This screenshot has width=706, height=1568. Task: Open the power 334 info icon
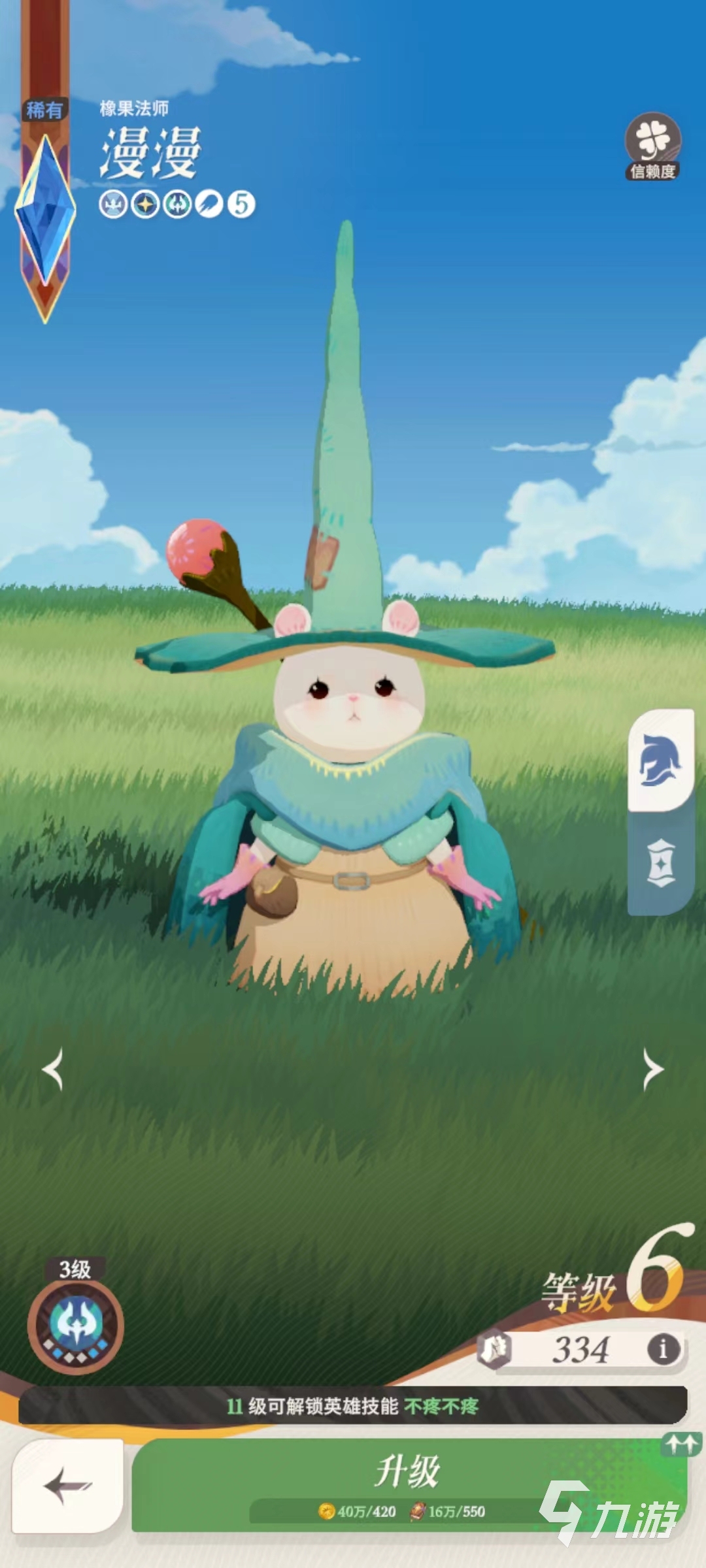pos(663,1349)
